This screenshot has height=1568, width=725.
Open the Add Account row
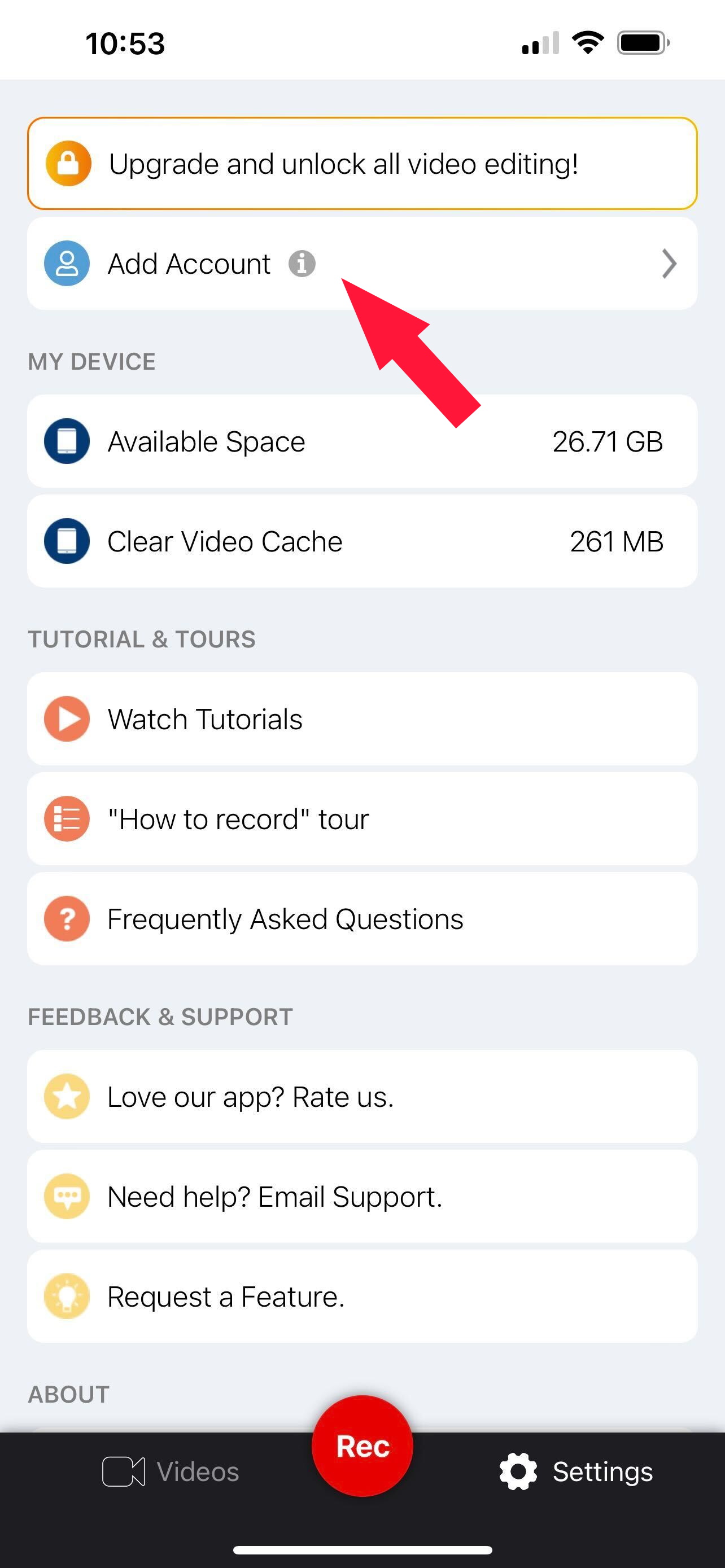[362, 264]
